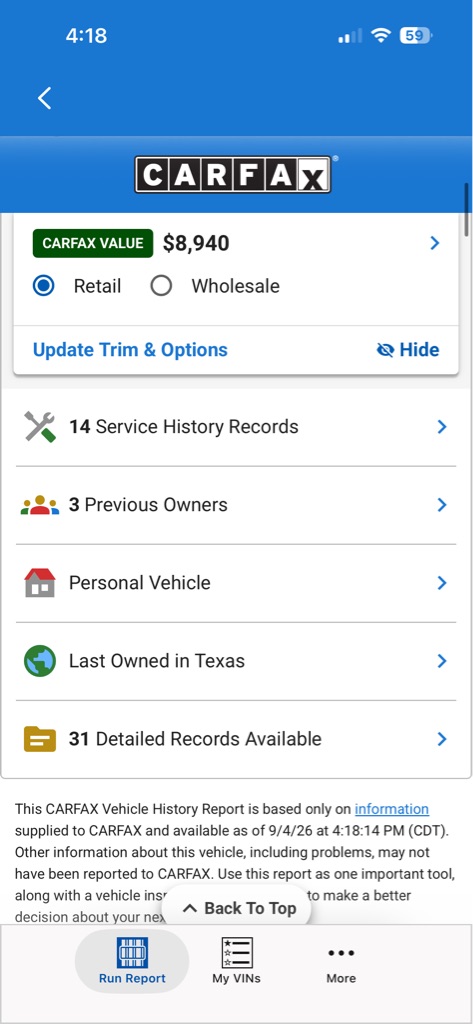473x1024 pixels.
Task: View 31 Detailed Records Available
Action: (x=236, y=739)
